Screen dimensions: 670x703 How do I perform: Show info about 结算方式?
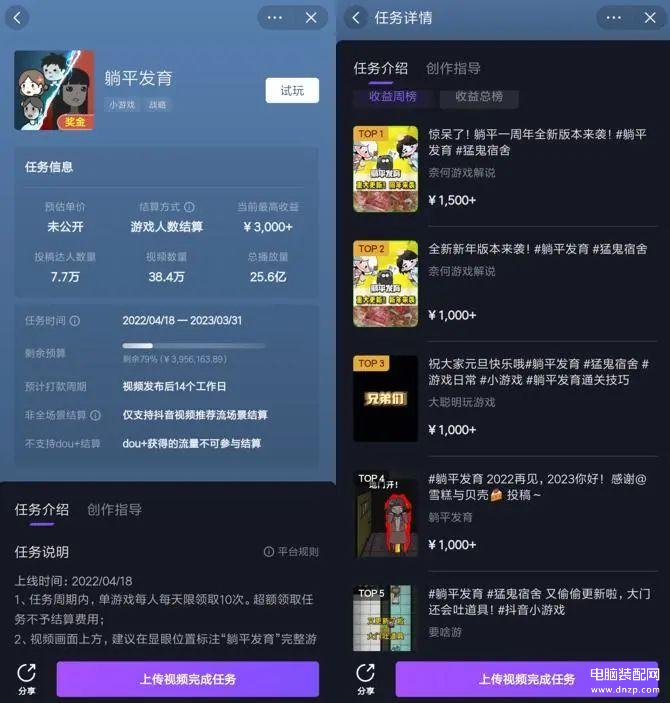(190, 207)
